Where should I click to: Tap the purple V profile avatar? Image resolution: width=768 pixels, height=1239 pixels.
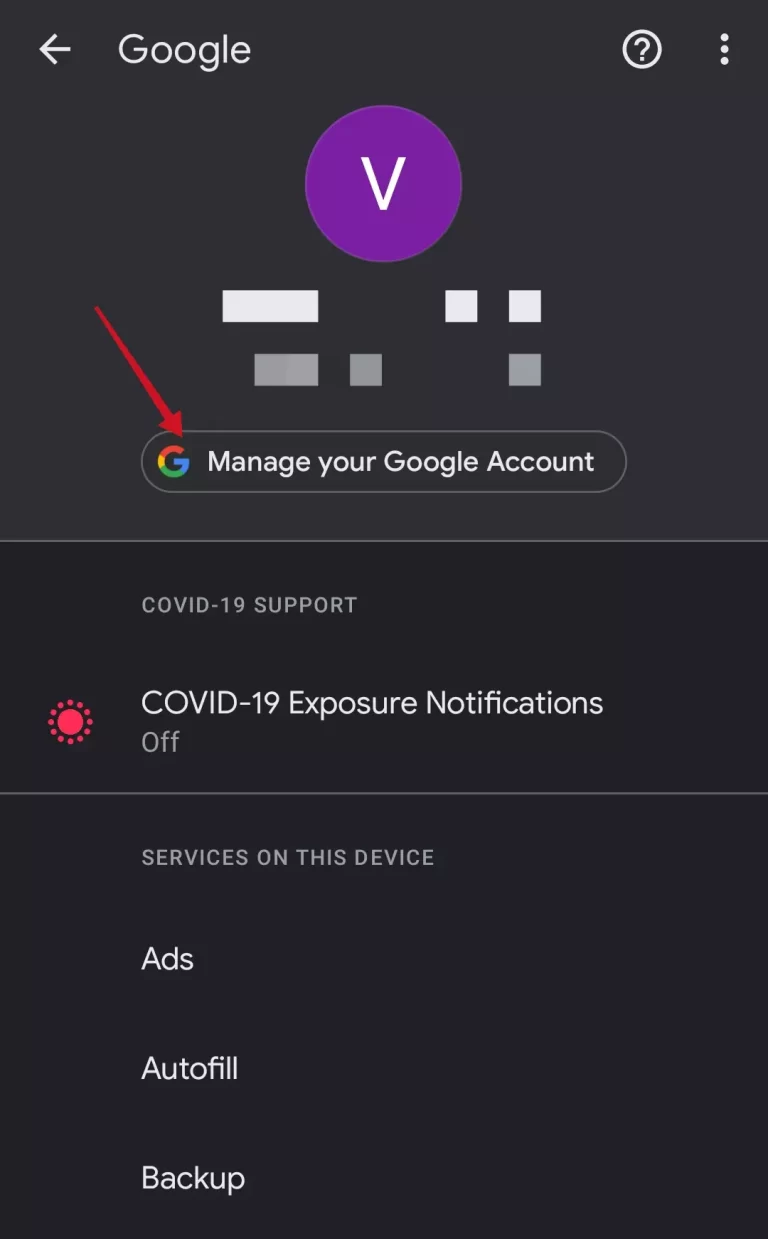coord(383,184)
